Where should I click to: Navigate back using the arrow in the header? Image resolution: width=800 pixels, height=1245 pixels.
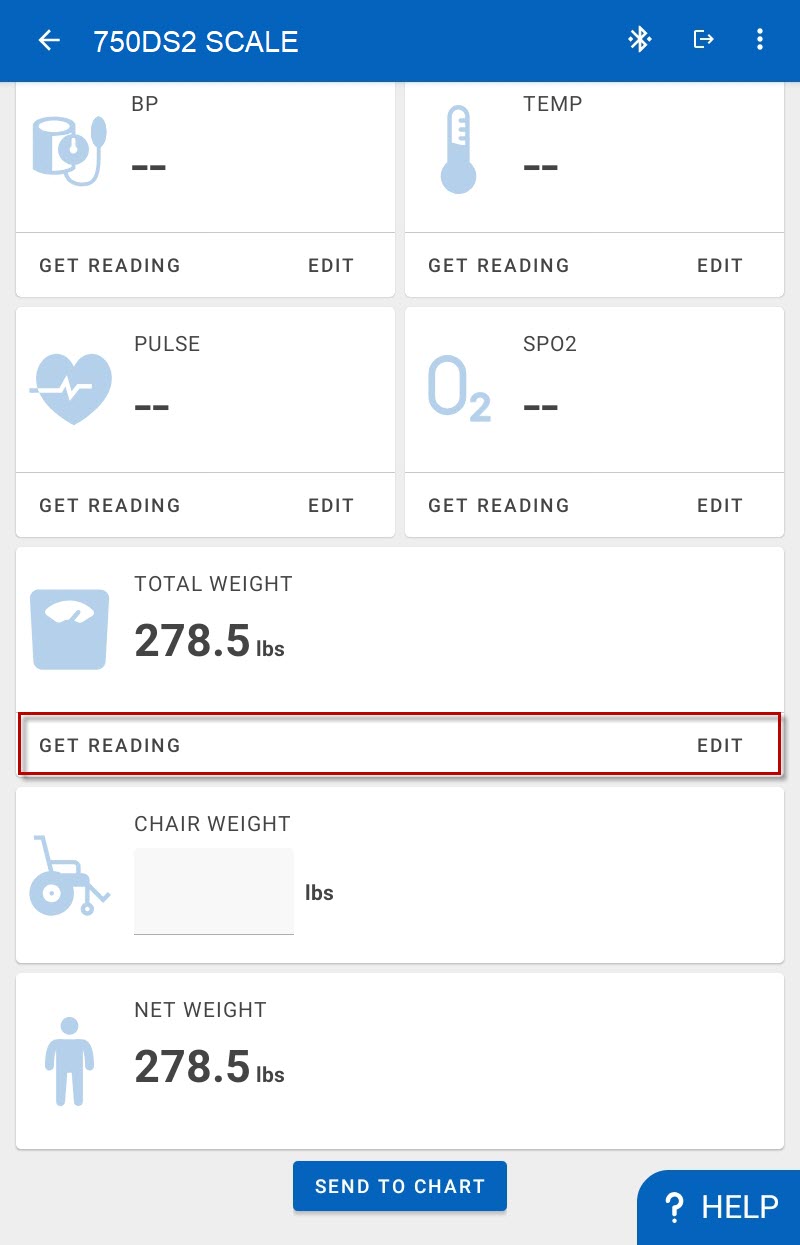point(48,40)
